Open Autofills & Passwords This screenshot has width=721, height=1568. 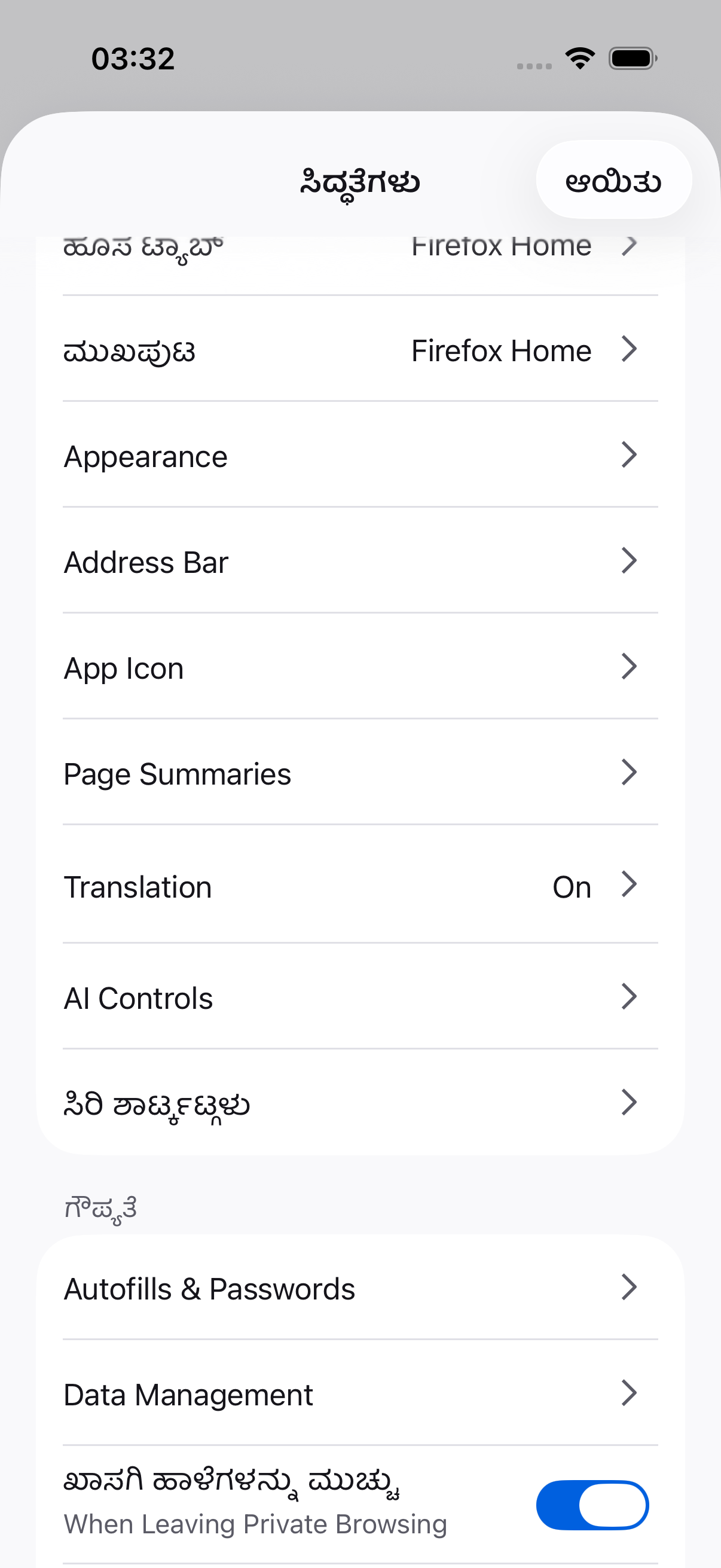click(x=360, y=1288)
